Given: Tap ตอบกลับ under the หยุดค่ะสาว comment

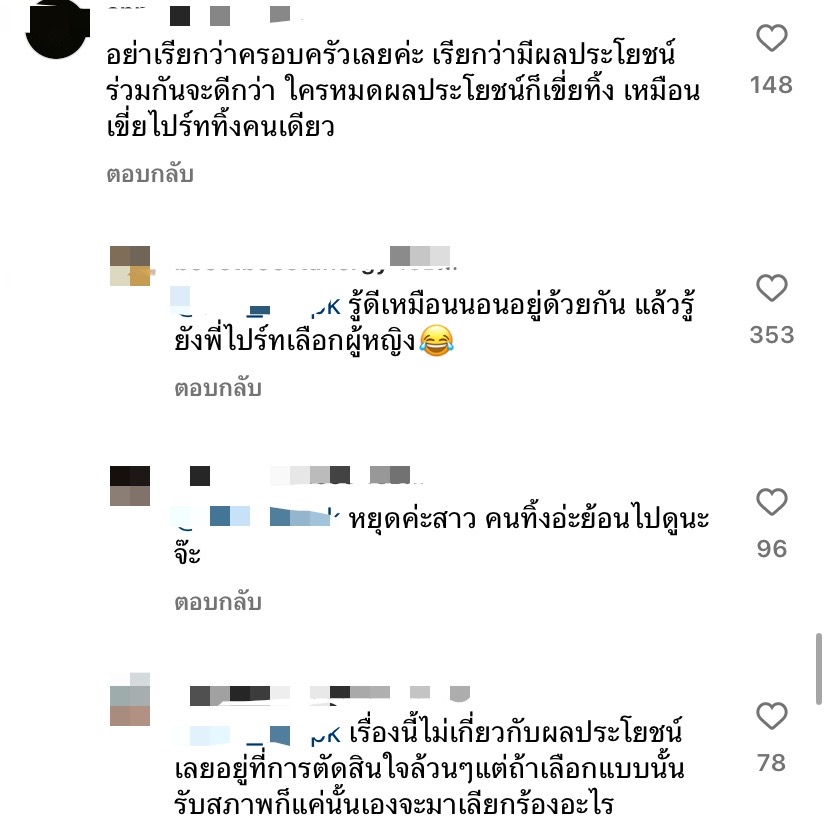Looking at the screenshot, I should 218,602.
